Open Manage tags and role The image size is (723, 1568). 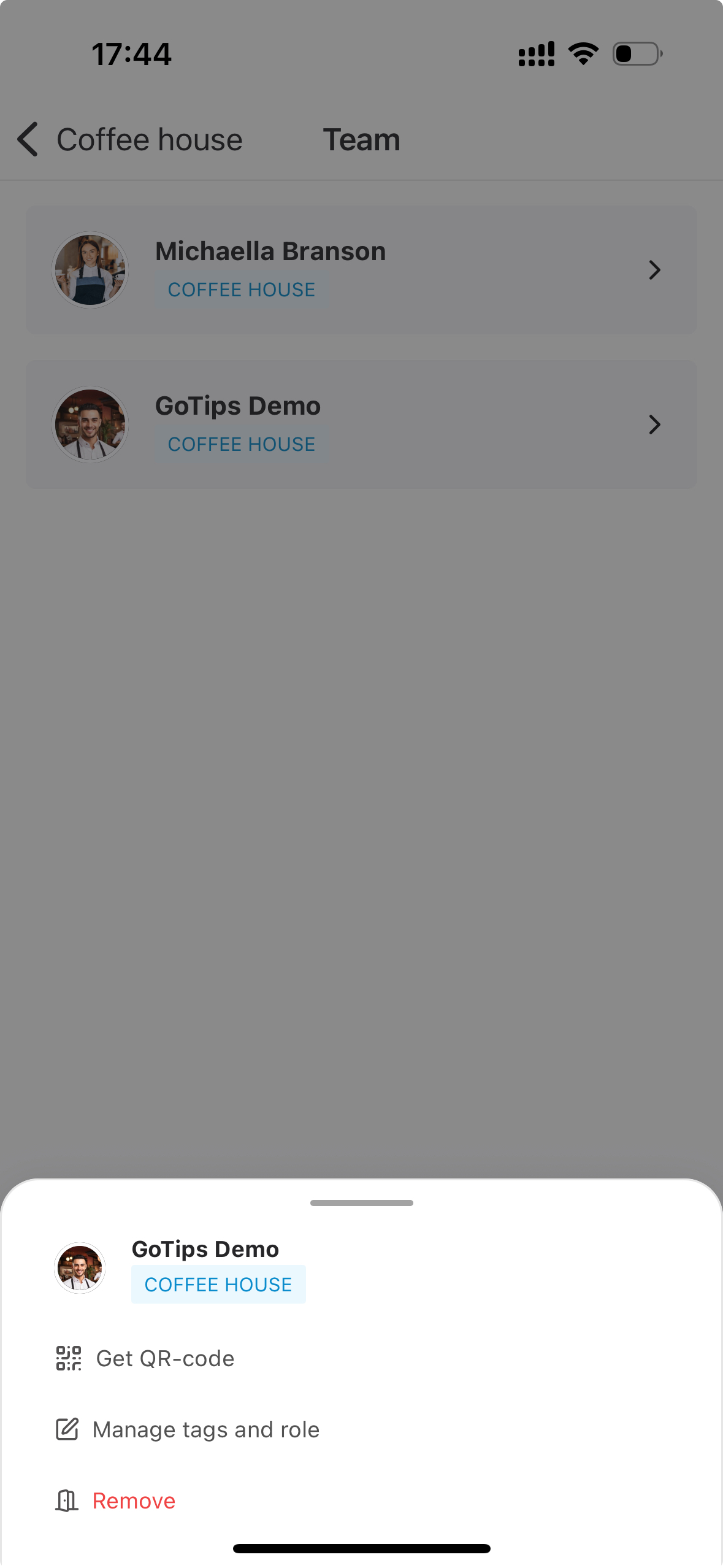pos(205,1429)
